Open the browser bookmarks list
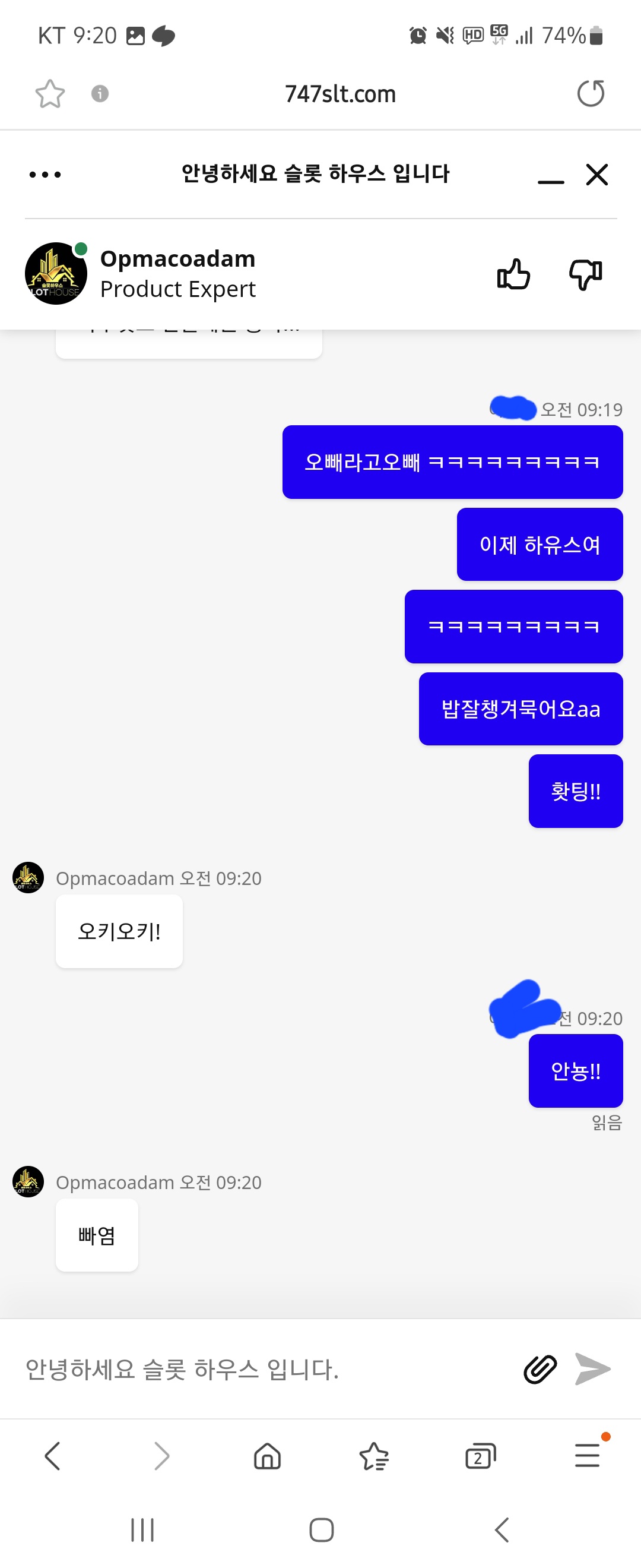This screenshot has height=1568, width=641. 374,1456
